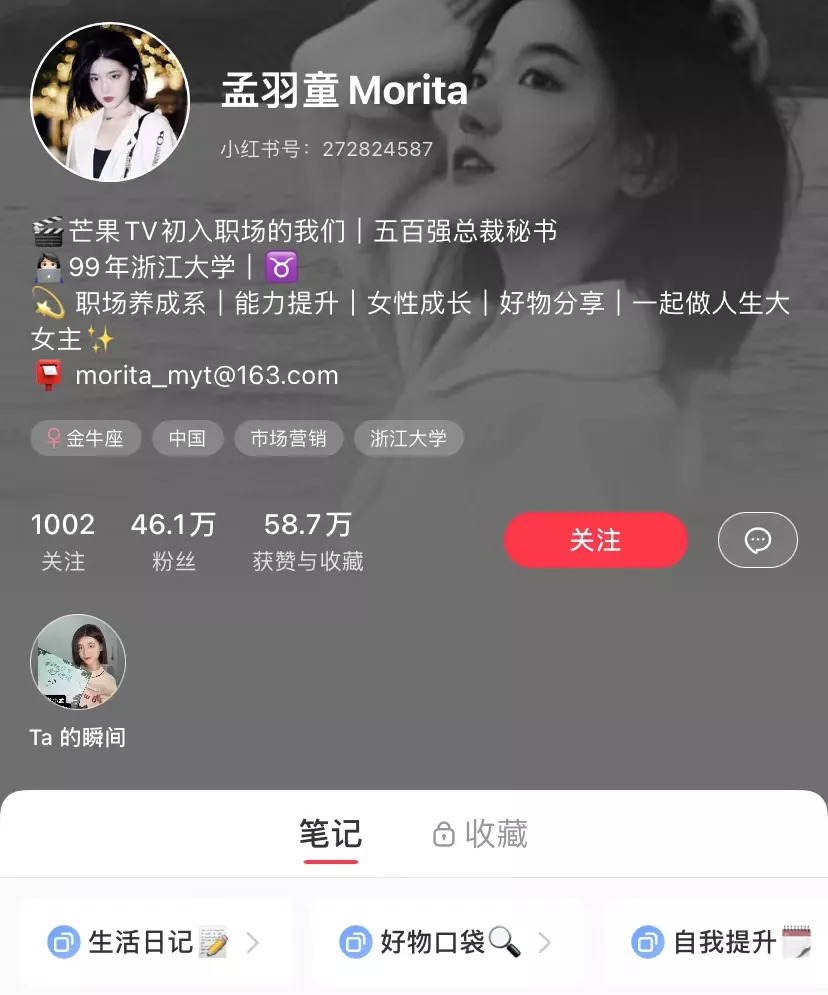Switch to the 笔记 tab
This screenshot has height=995, width=828.
point(330,834)
